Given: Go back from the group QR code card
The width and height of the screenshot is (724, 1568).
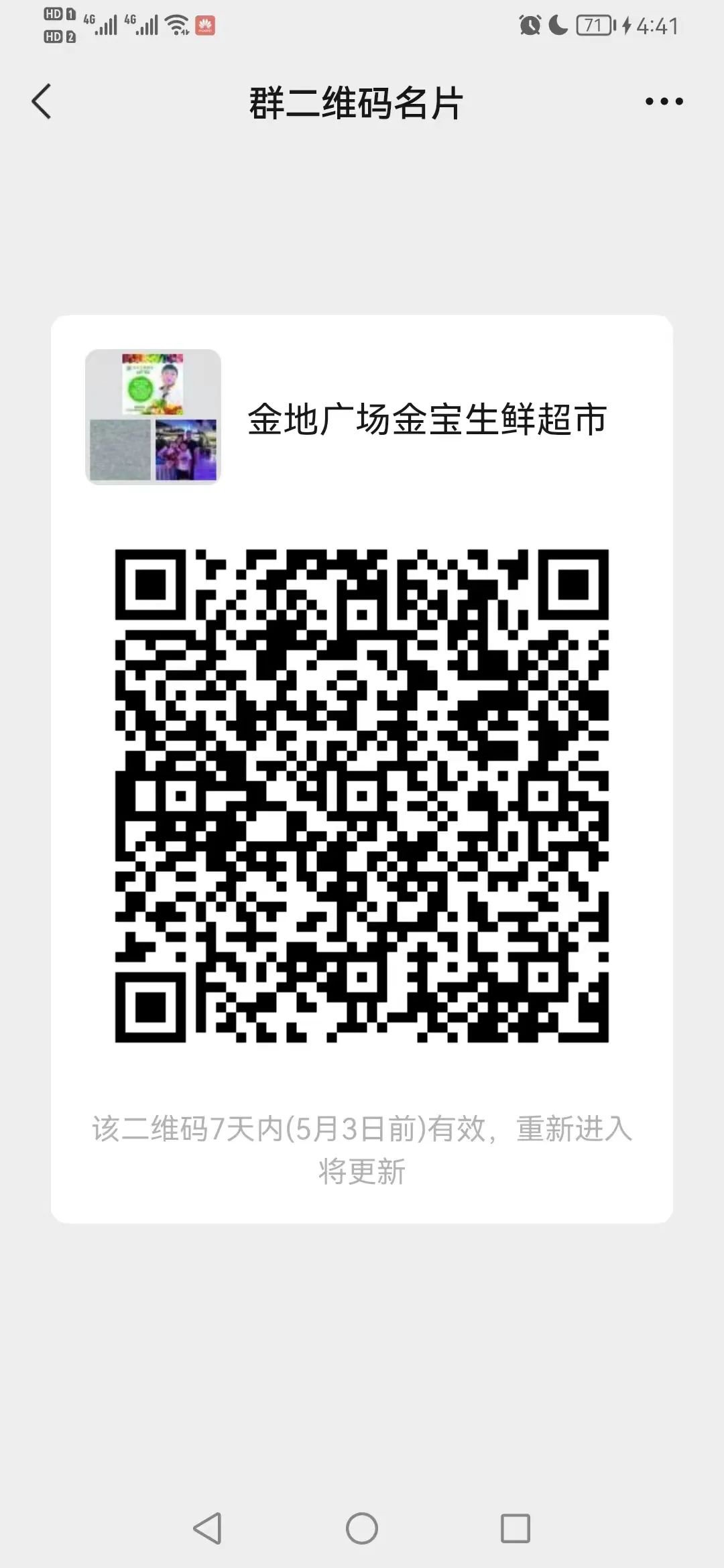Looking at the screenshot, I should point(42,102).
